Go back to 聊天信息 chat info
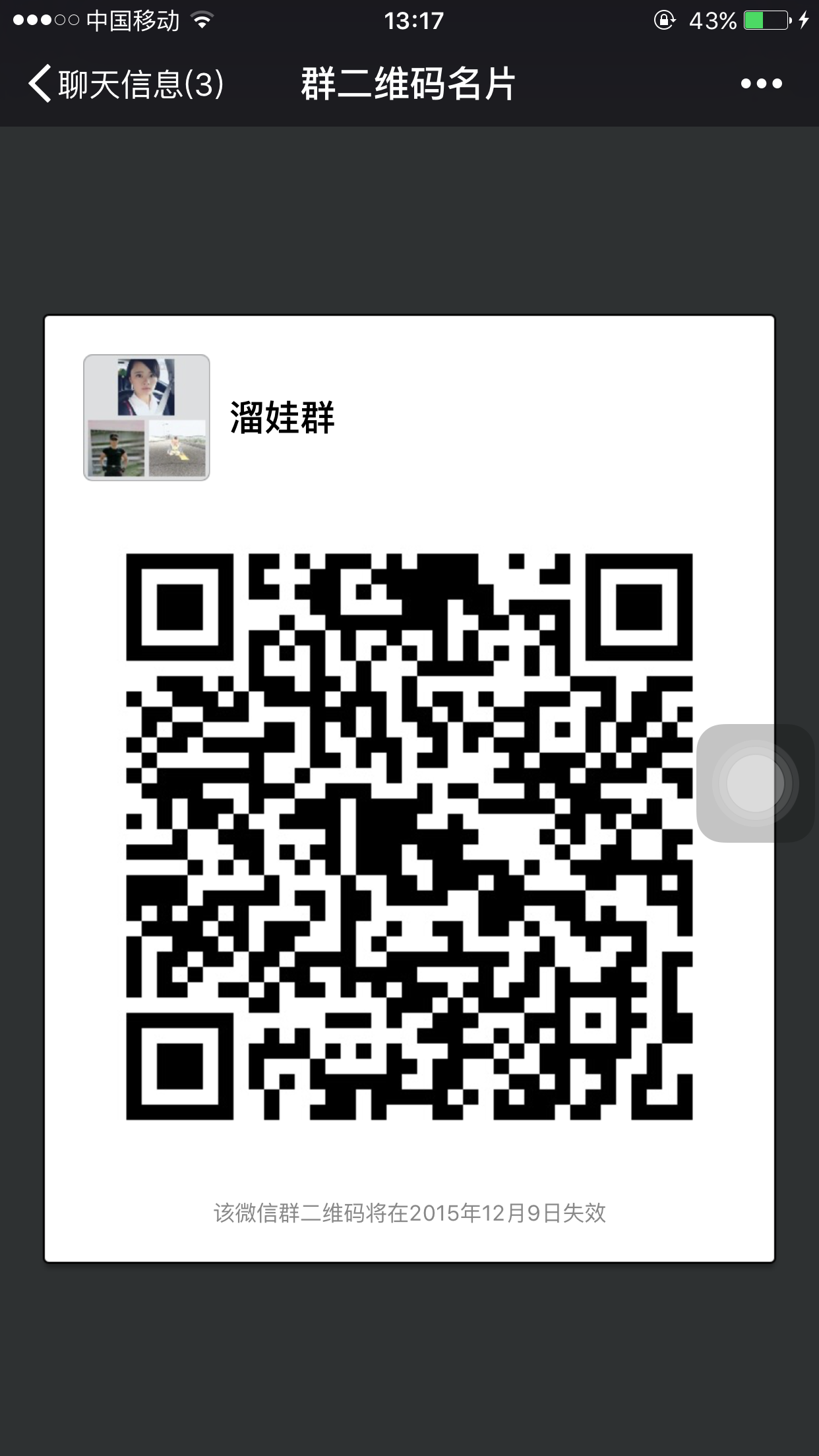The height and width of the screenshot is (1456, 819). tap(125, 84)
